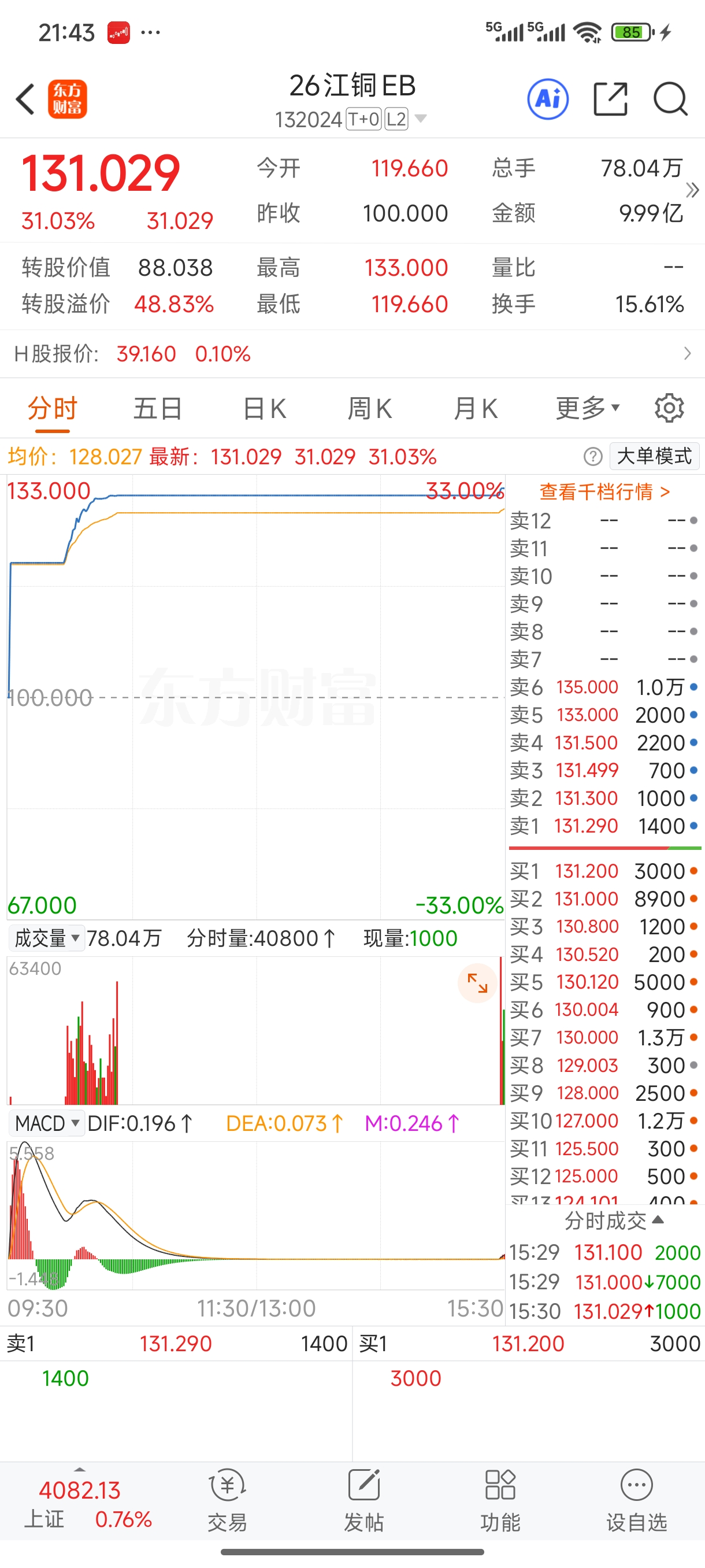Open the H股报价 row
705x1568 pixels.
pyautogui.click(x=352, y=354)
